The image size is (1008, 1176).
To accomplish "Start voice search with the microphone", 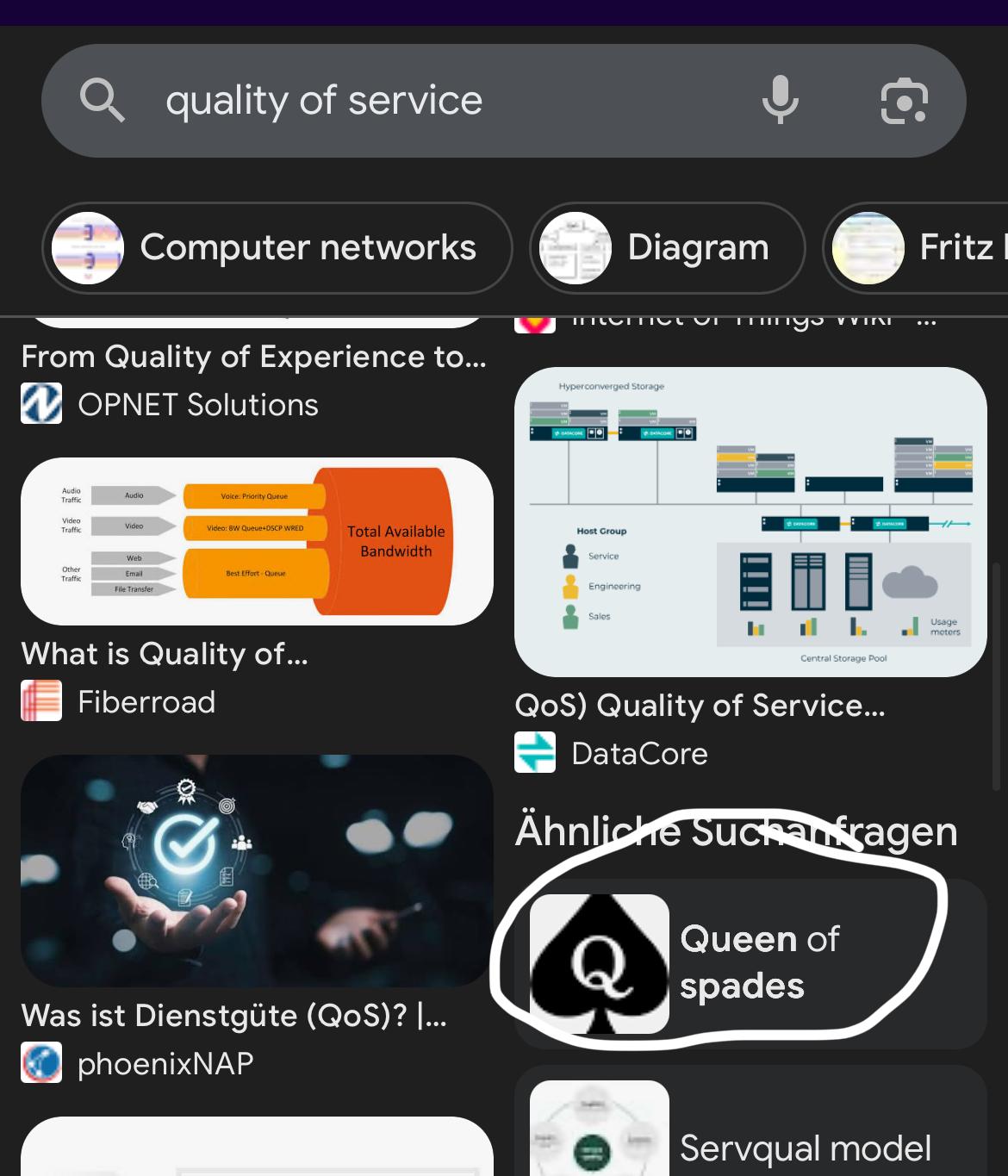I will coord(780,101).
